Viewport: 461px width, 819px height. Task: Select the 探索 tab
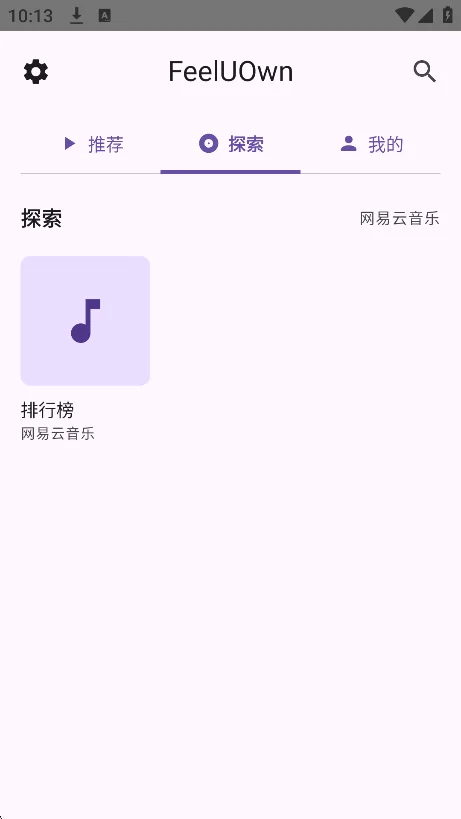(x=230, y=144)
